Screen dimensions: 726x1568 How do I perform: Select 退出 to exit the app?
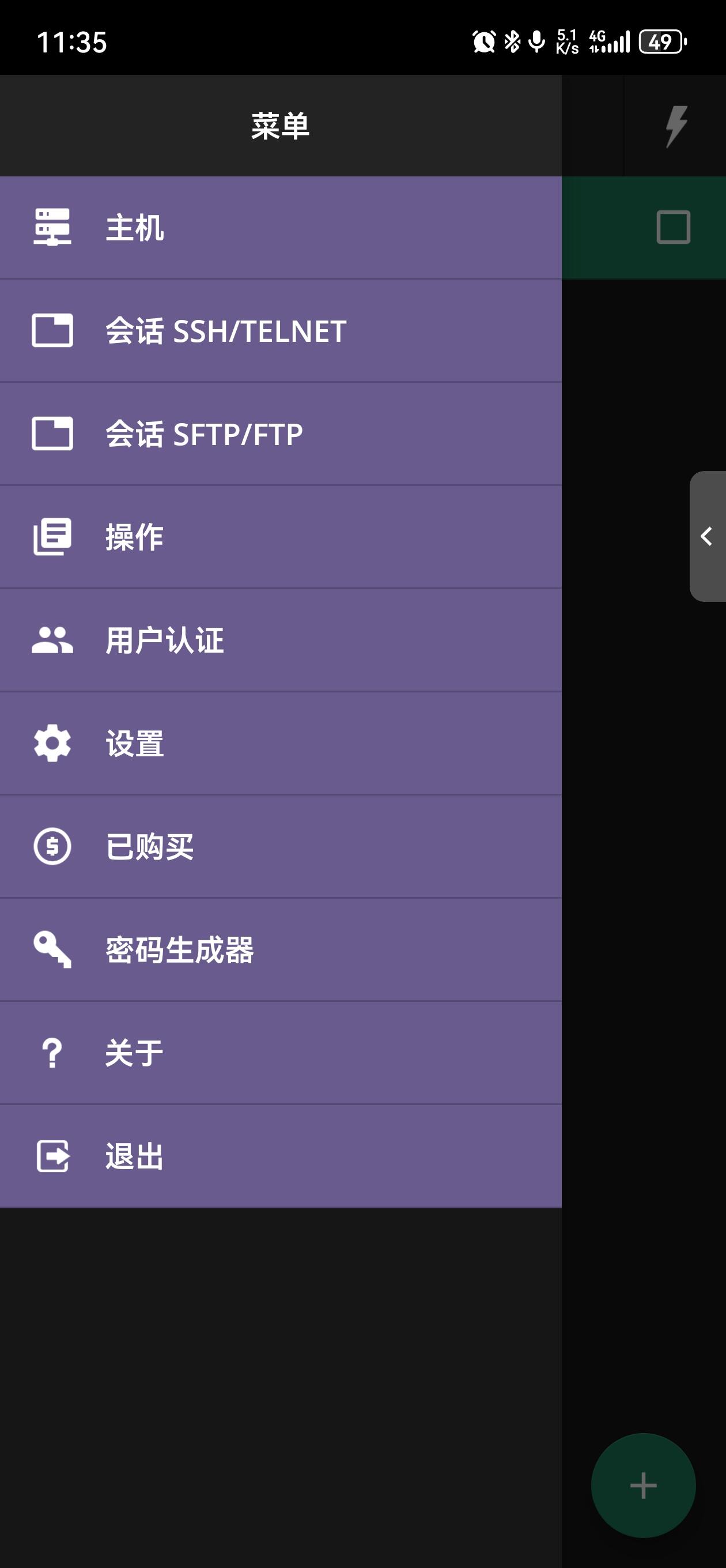pyautogui.click(x=280, y=1156)
